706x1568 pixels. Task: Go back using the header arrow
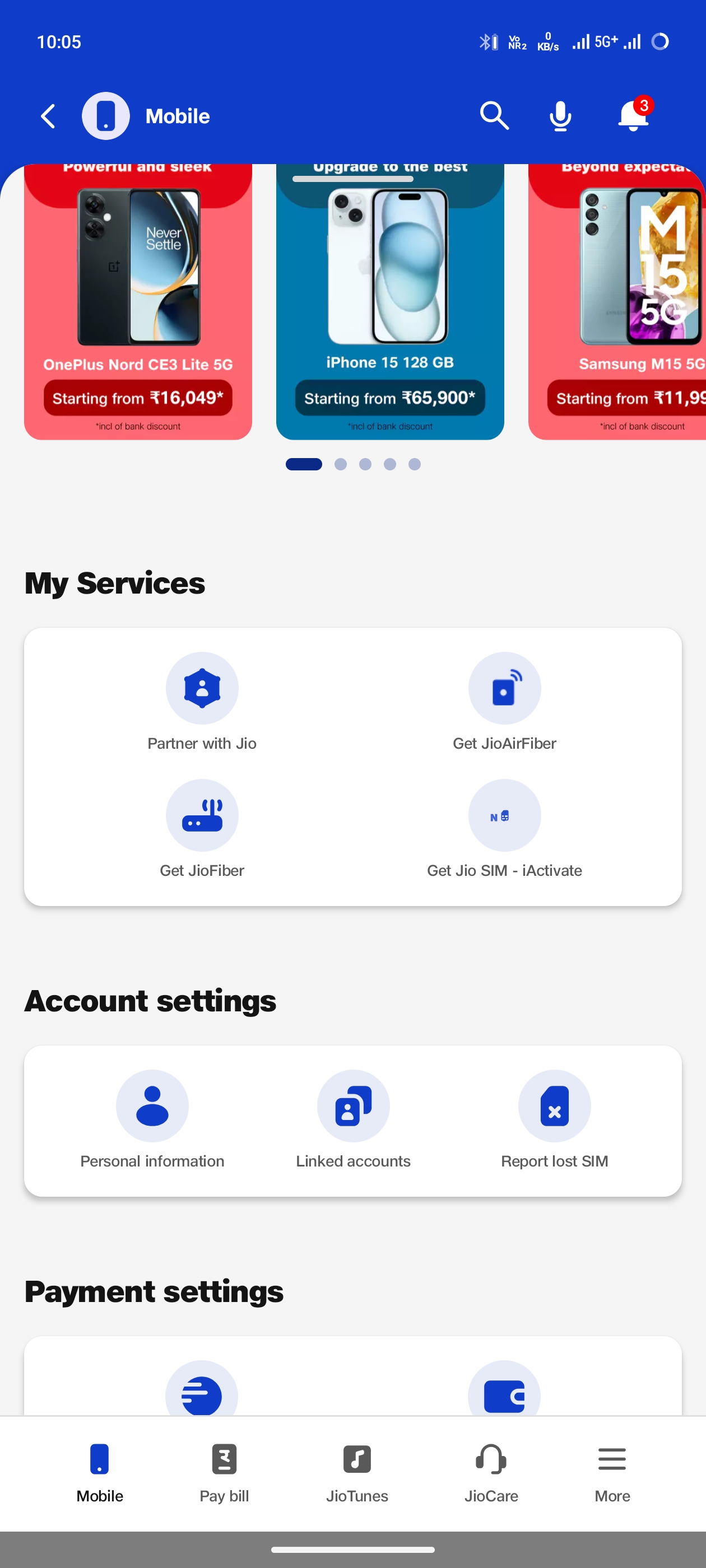(49, 116)
